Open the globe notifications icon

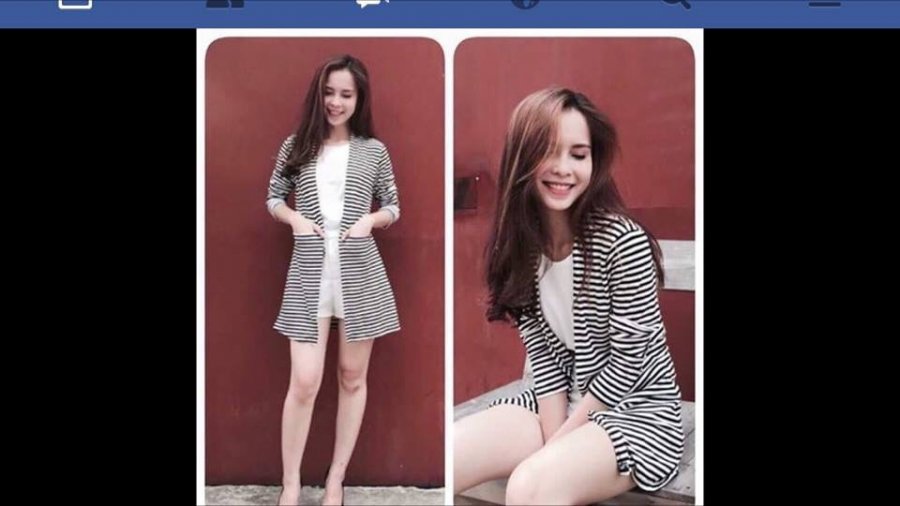tap(525, 4)
